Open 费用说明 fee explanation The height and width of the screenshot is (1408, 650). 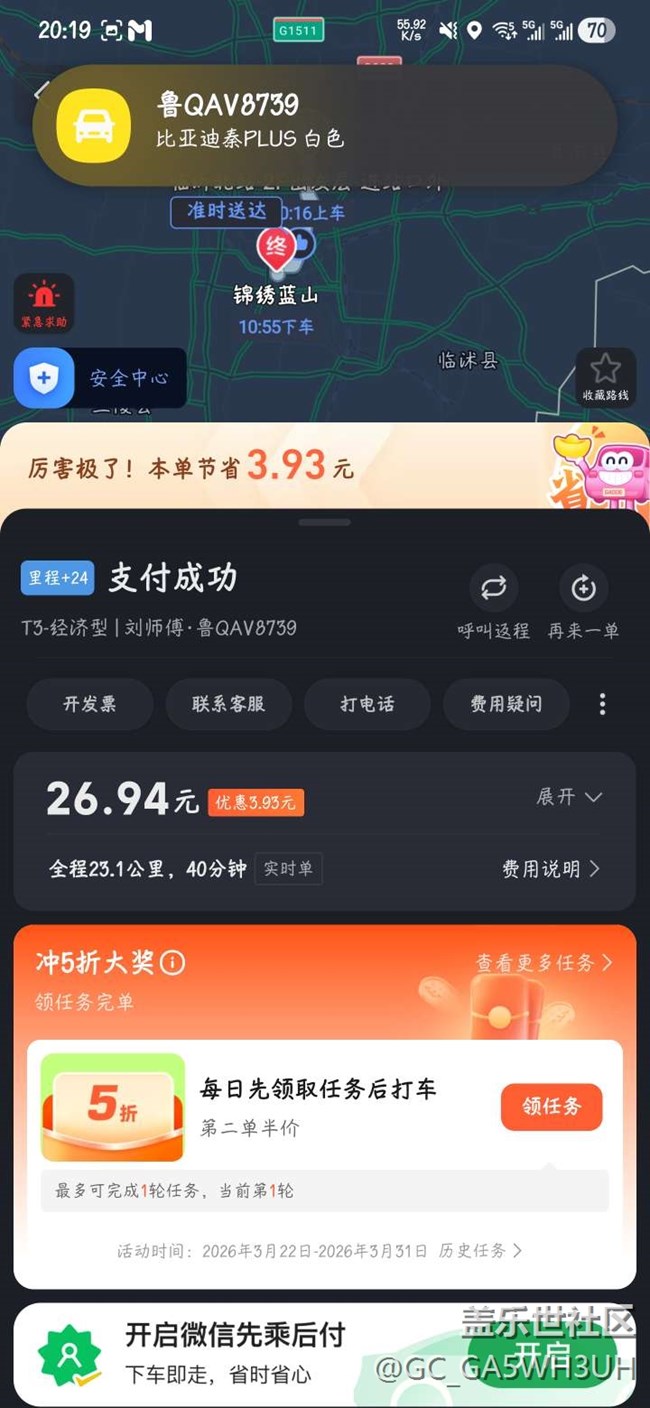pyautogui.click(x=551, y=869)
